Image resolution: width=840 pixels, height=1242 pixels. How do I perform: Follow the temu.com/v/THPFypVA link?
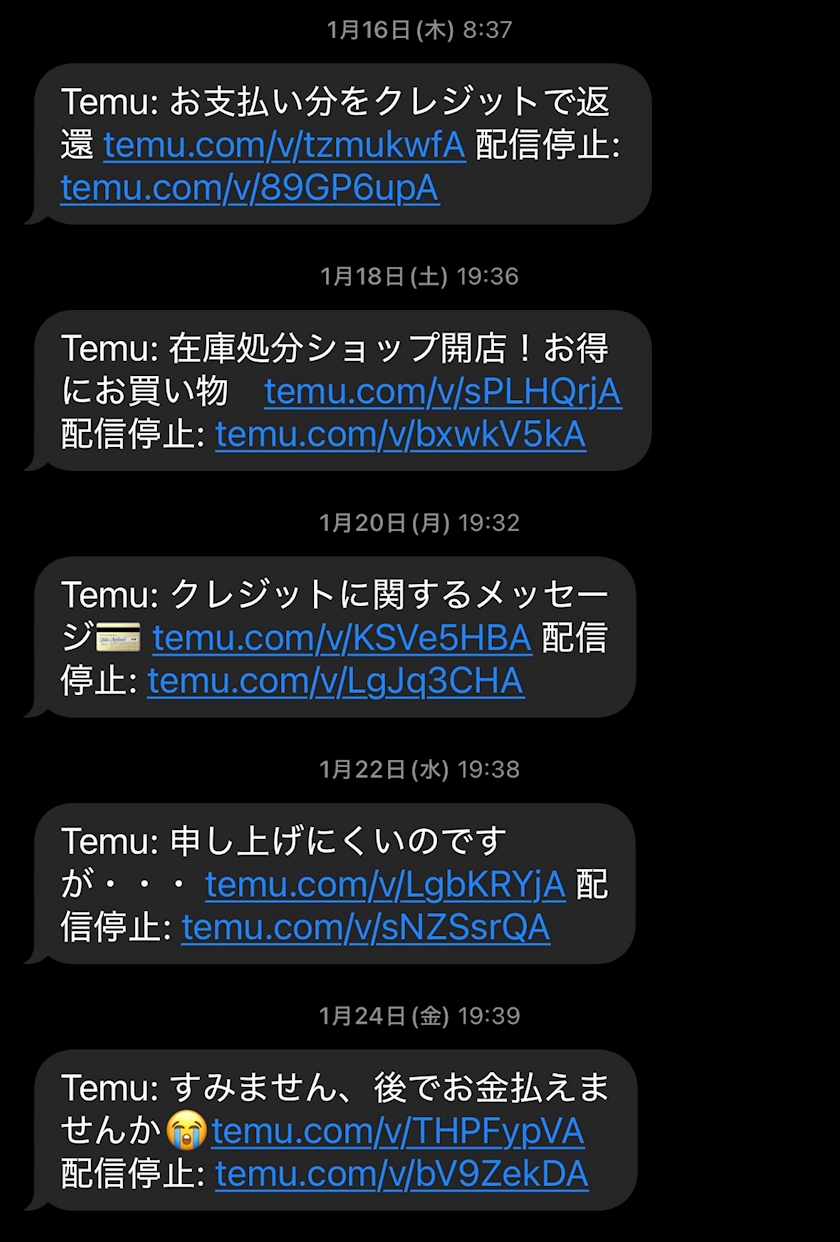pyautogui.click(x=398, y=1133)
